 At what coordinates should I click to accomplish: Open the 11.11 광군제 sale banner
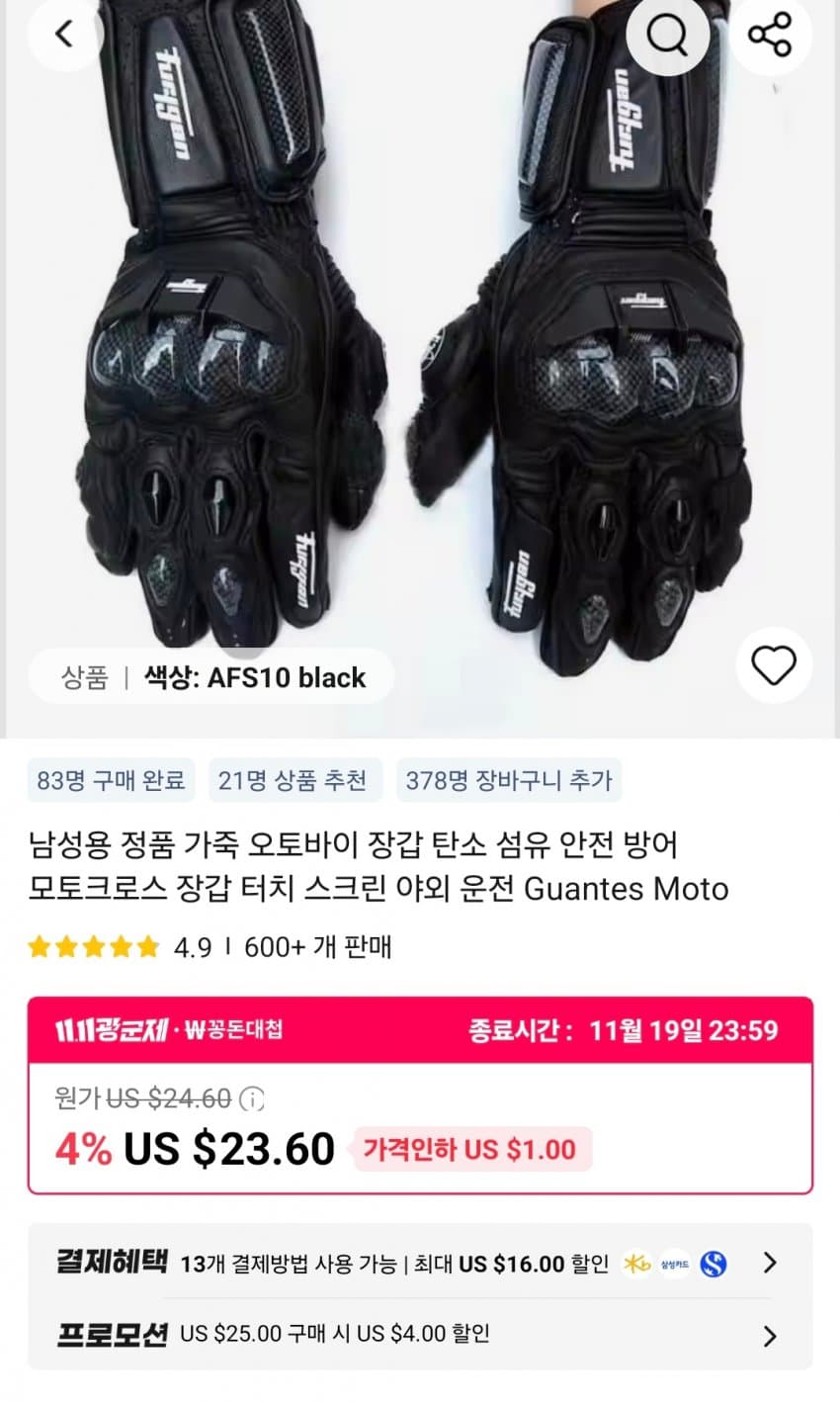419,1030
